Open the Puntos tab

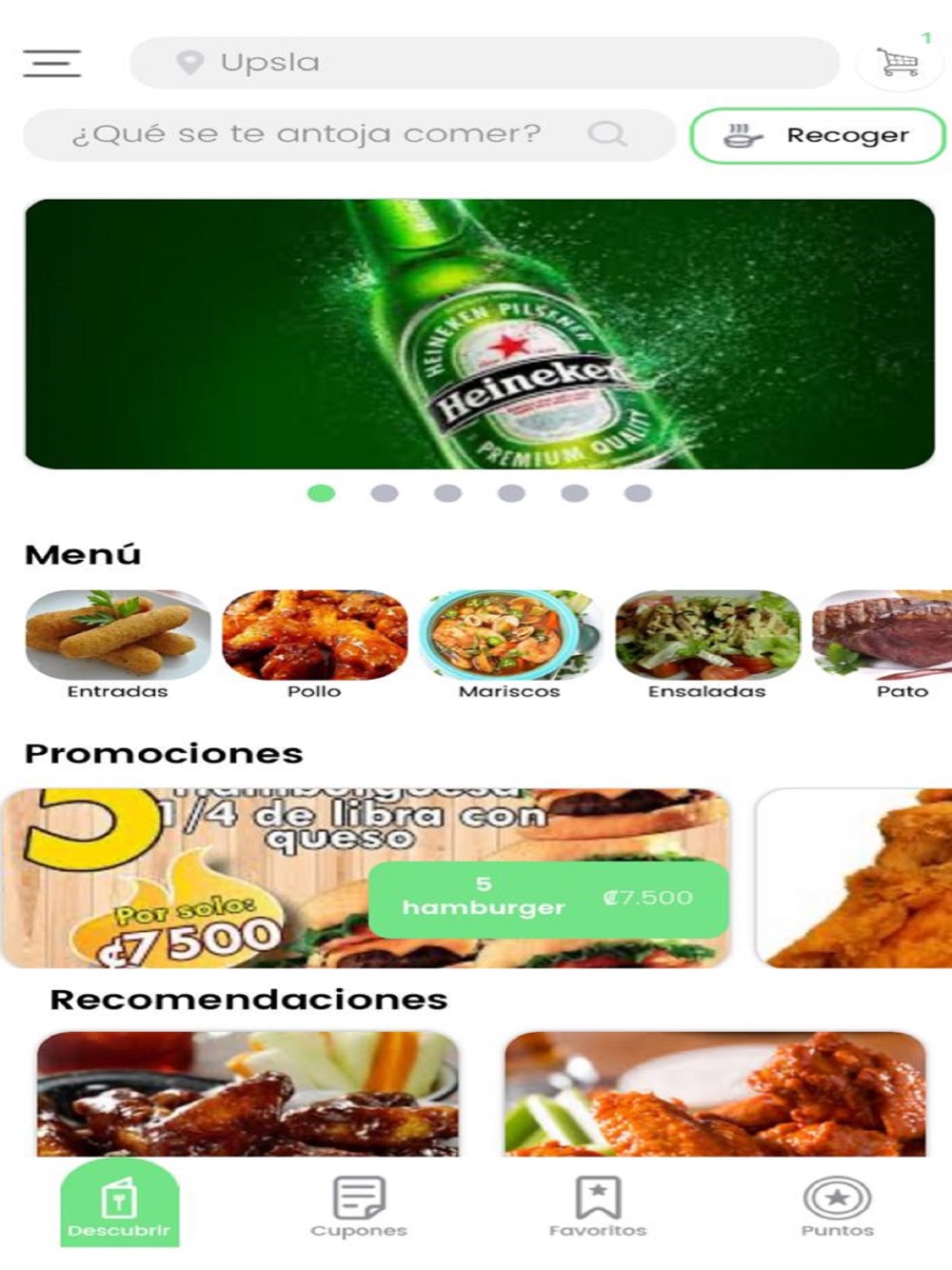pos(837,1206)
